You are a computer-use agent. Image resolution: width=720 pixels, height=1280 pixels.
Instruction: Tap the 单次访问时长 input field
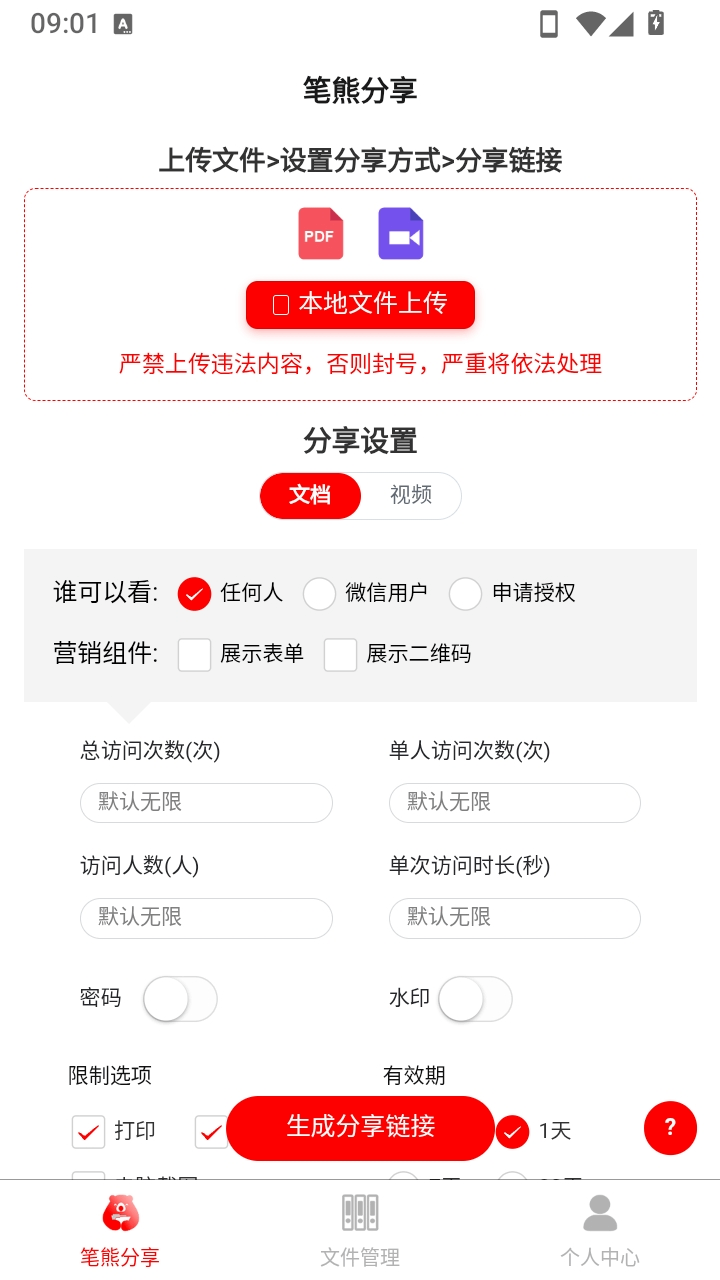[515, 918]
